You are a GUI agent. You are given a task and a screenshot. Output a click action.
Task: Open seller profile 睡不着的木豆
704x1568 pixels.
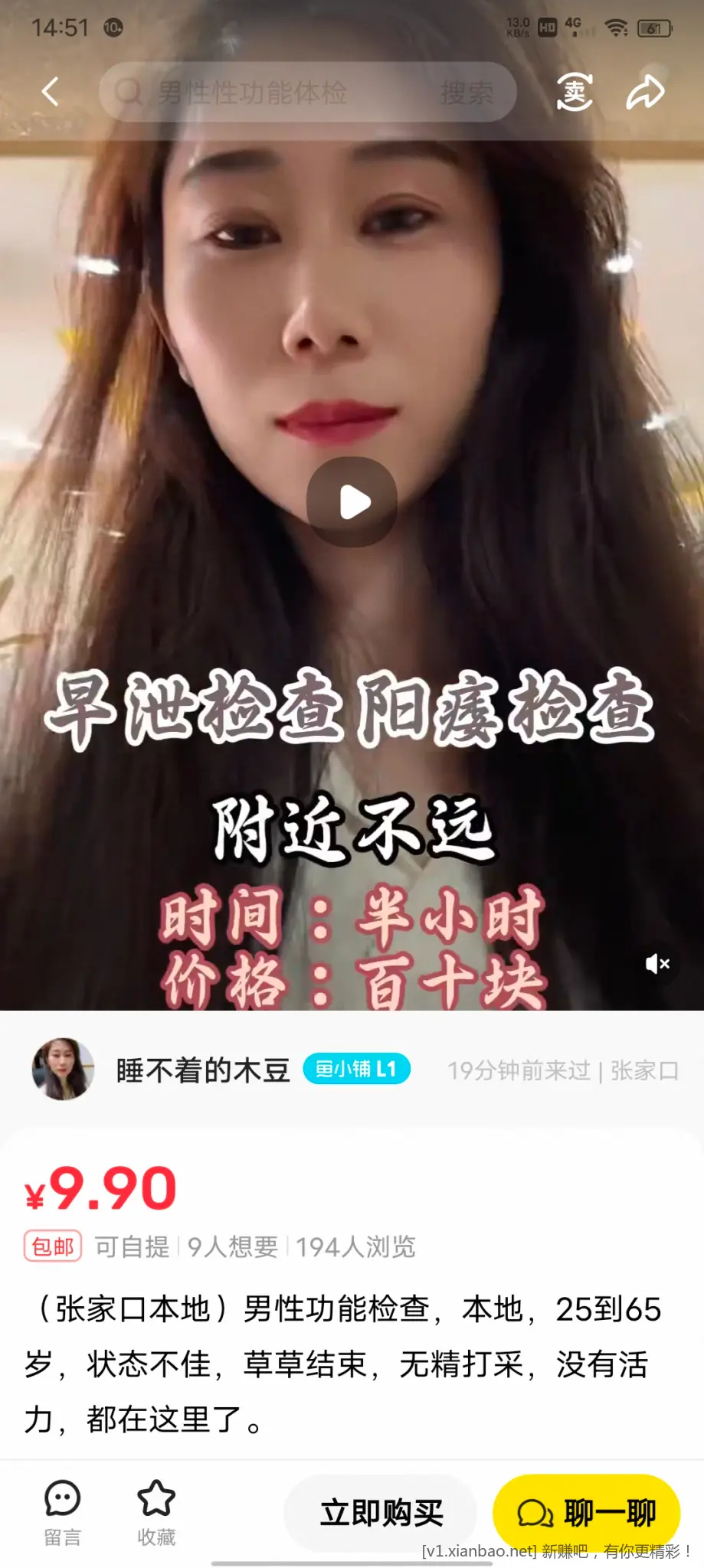click(202, 1070)
